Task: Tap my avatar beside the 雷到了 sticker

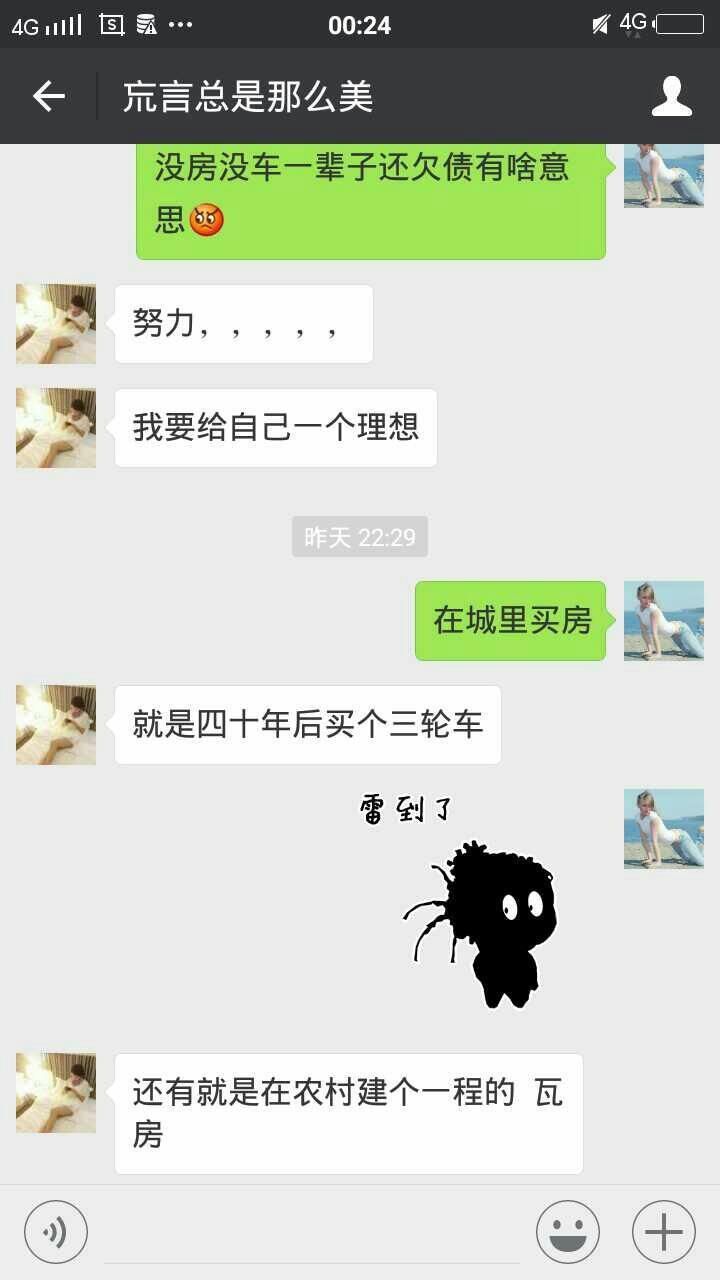Action: click(x=663, y=829)
